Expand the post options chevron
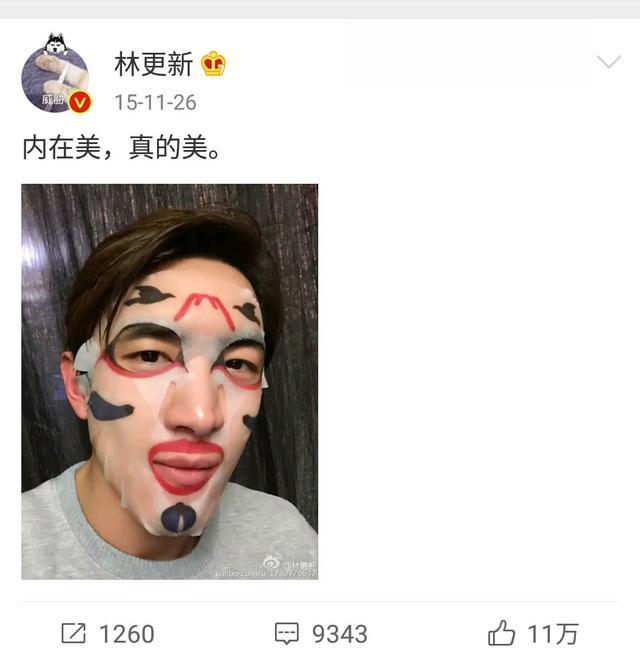Image resolution: width=640 pixels, height=664 pixels. coord(608,63)
